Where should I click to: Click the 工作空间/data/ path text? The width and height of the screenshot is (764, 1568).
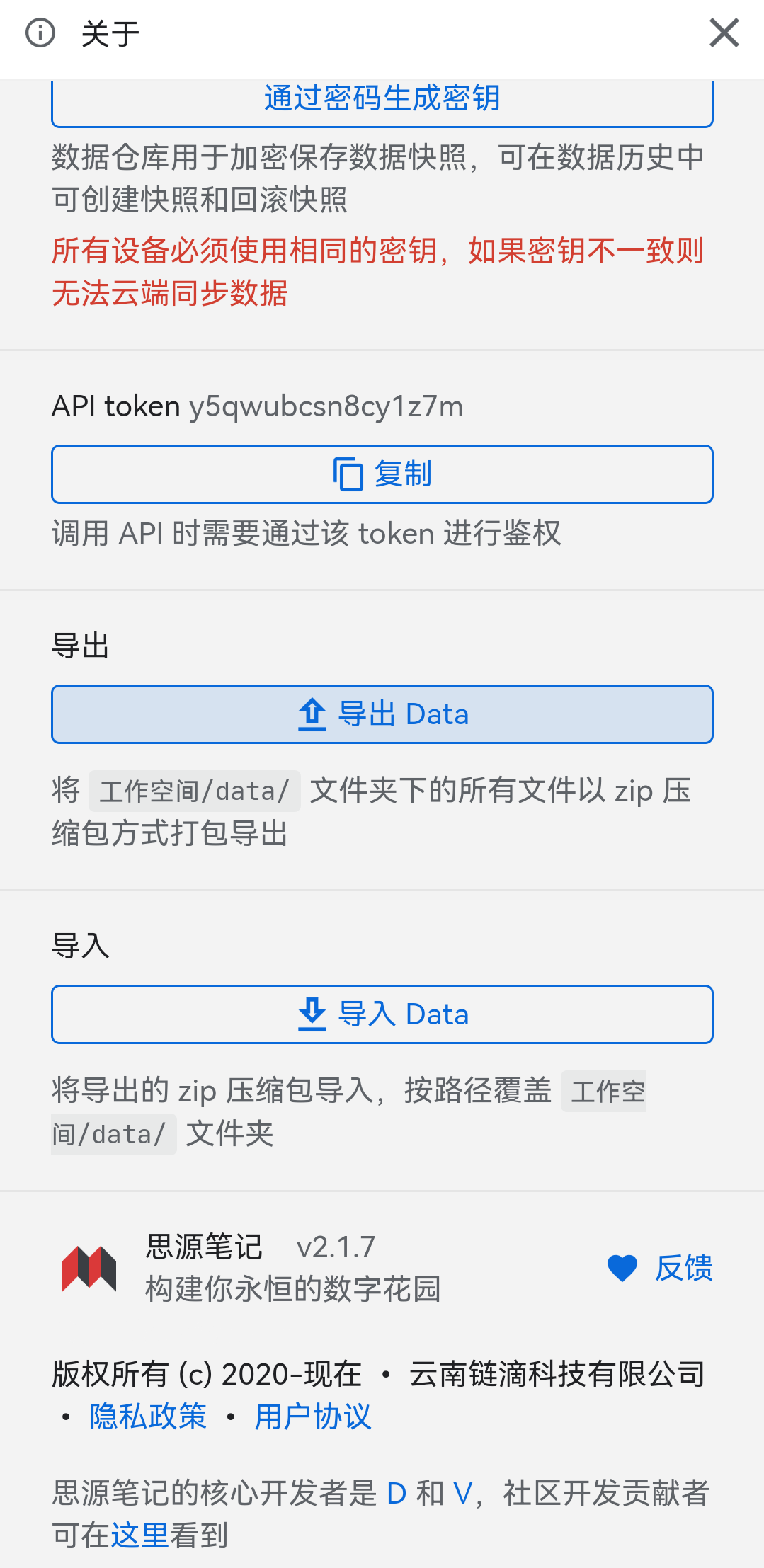coord(195,790)
